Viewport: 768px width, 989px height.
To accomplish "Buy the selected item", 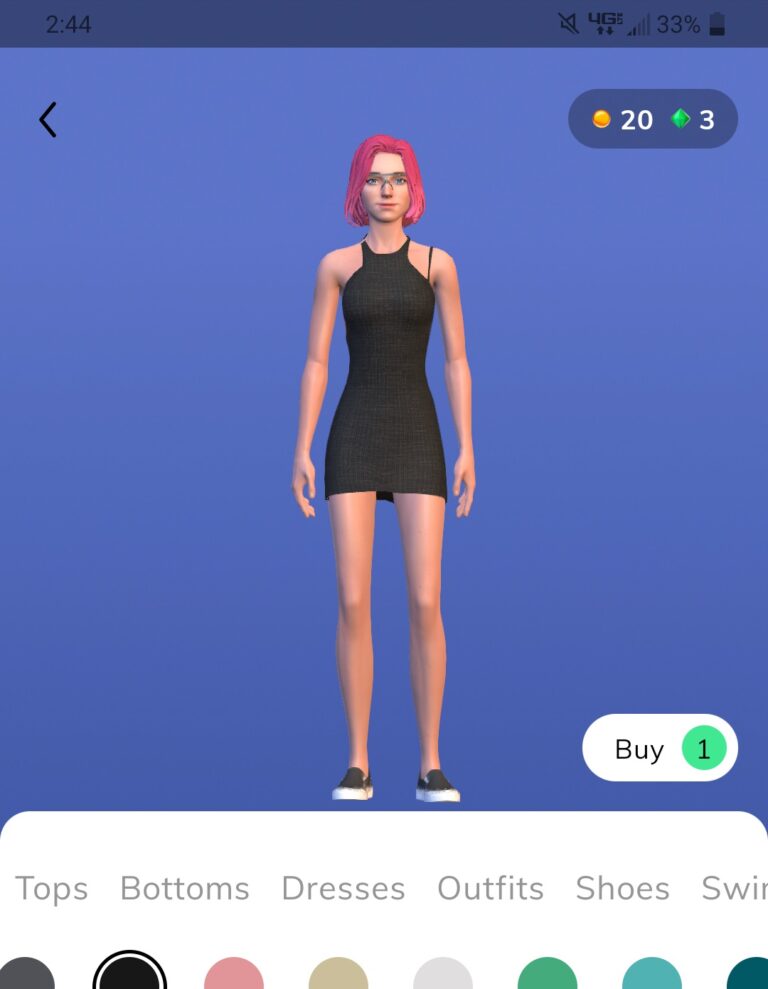I will [660, 748].
